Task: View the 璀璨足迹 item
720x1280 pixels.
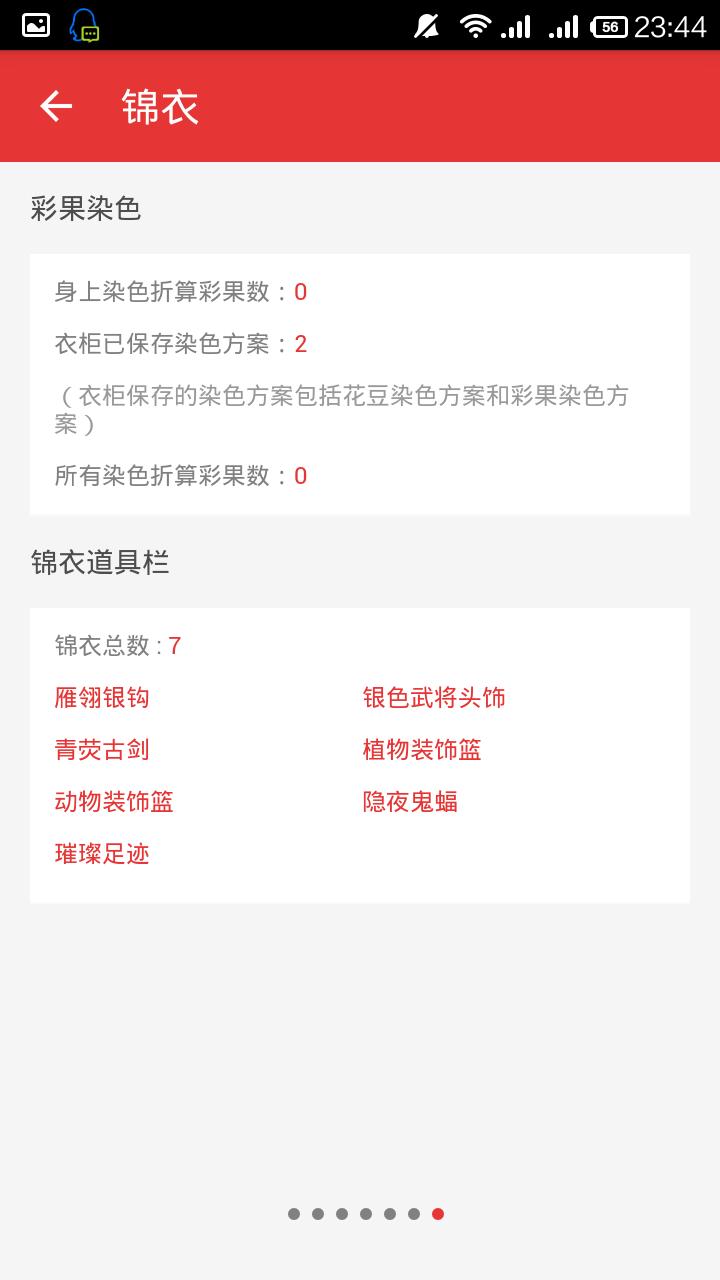Action: coord(102,854)
